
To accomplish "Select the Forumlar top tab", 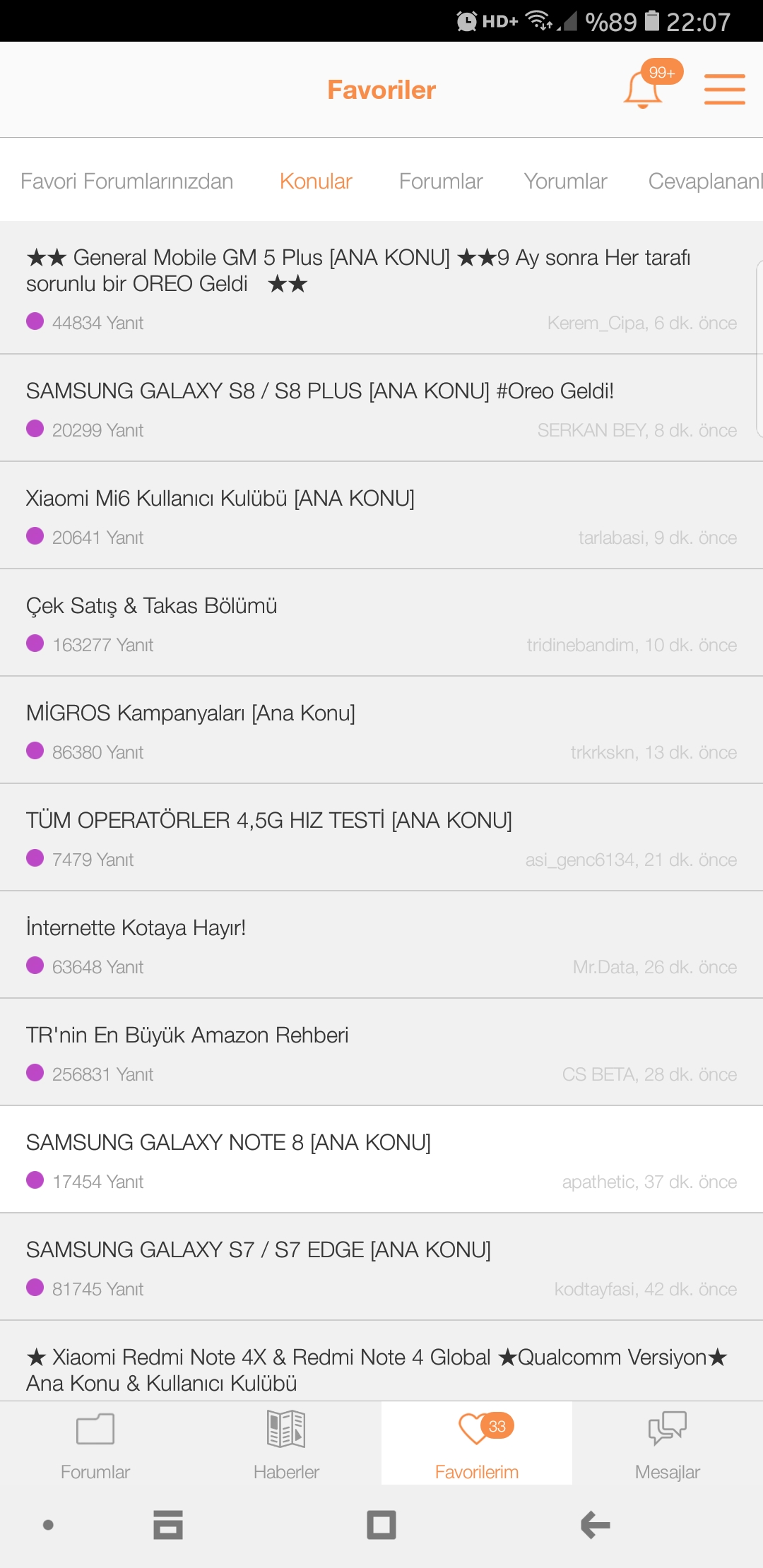I will pyautogui.click(x=441, y=181).
